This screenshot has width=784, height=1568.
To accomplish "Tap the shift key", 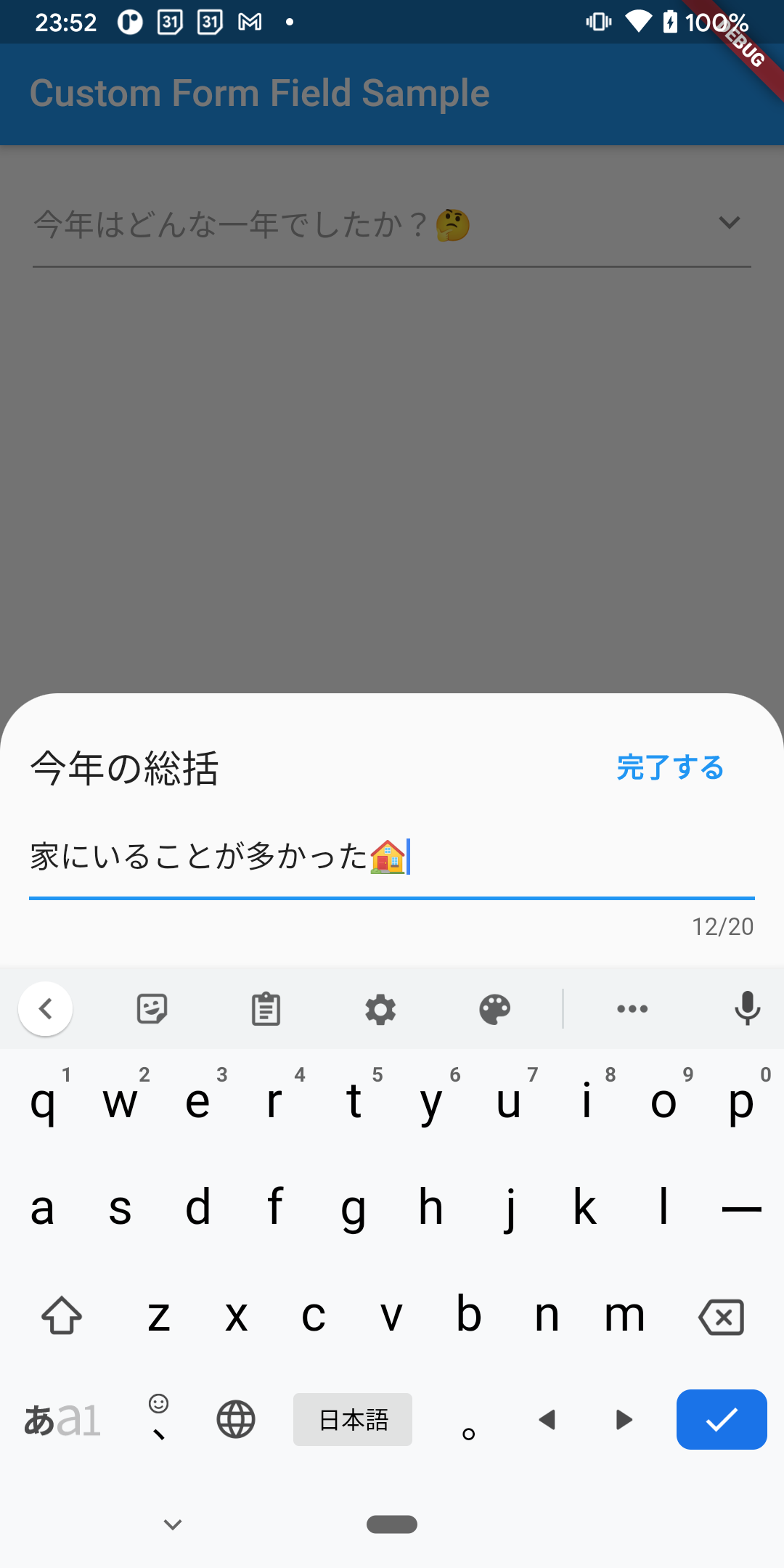I will (62, 1315).
